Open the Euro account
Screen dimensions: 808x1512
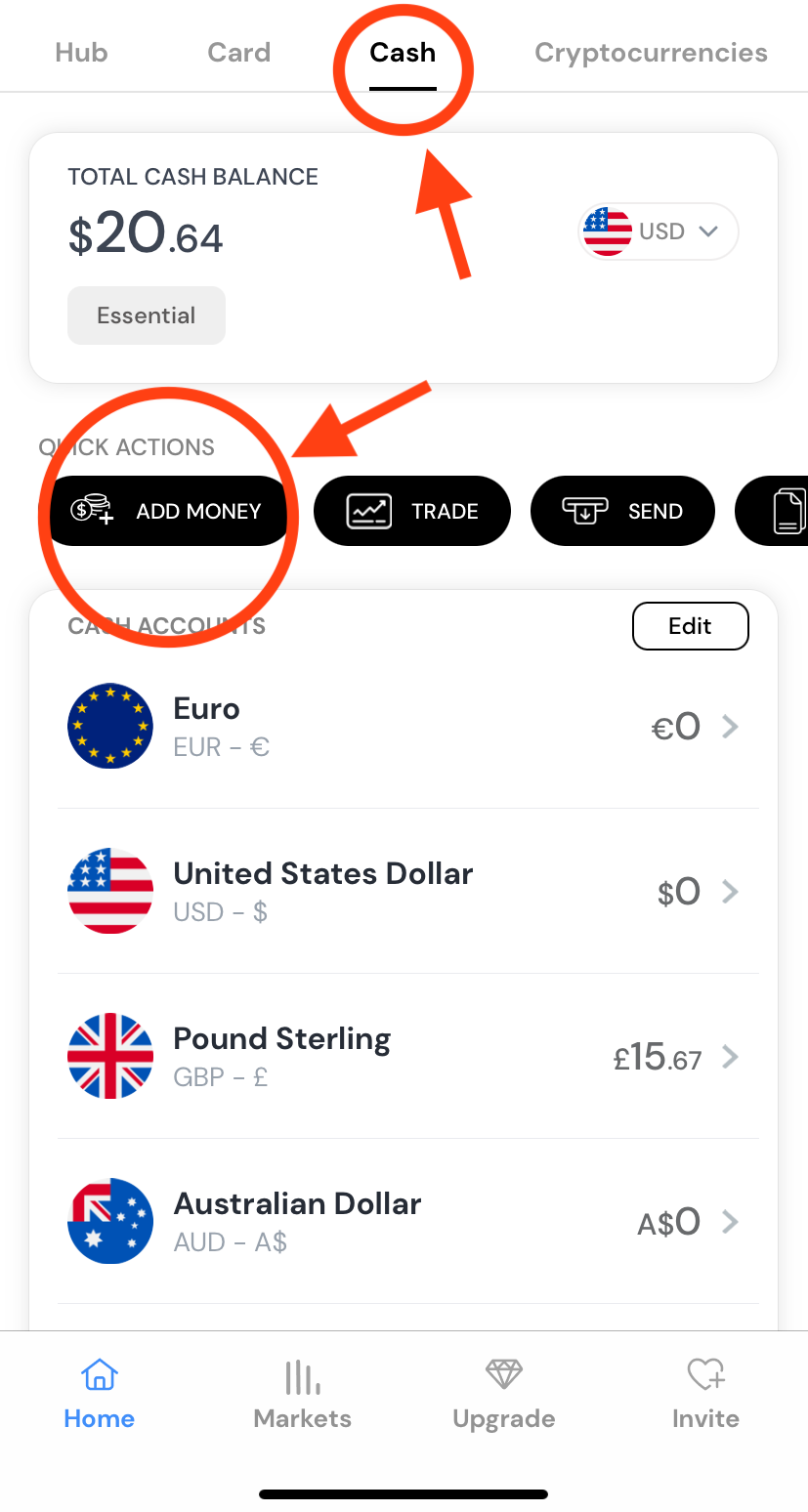pyautogui.click(x=404, y=727)
